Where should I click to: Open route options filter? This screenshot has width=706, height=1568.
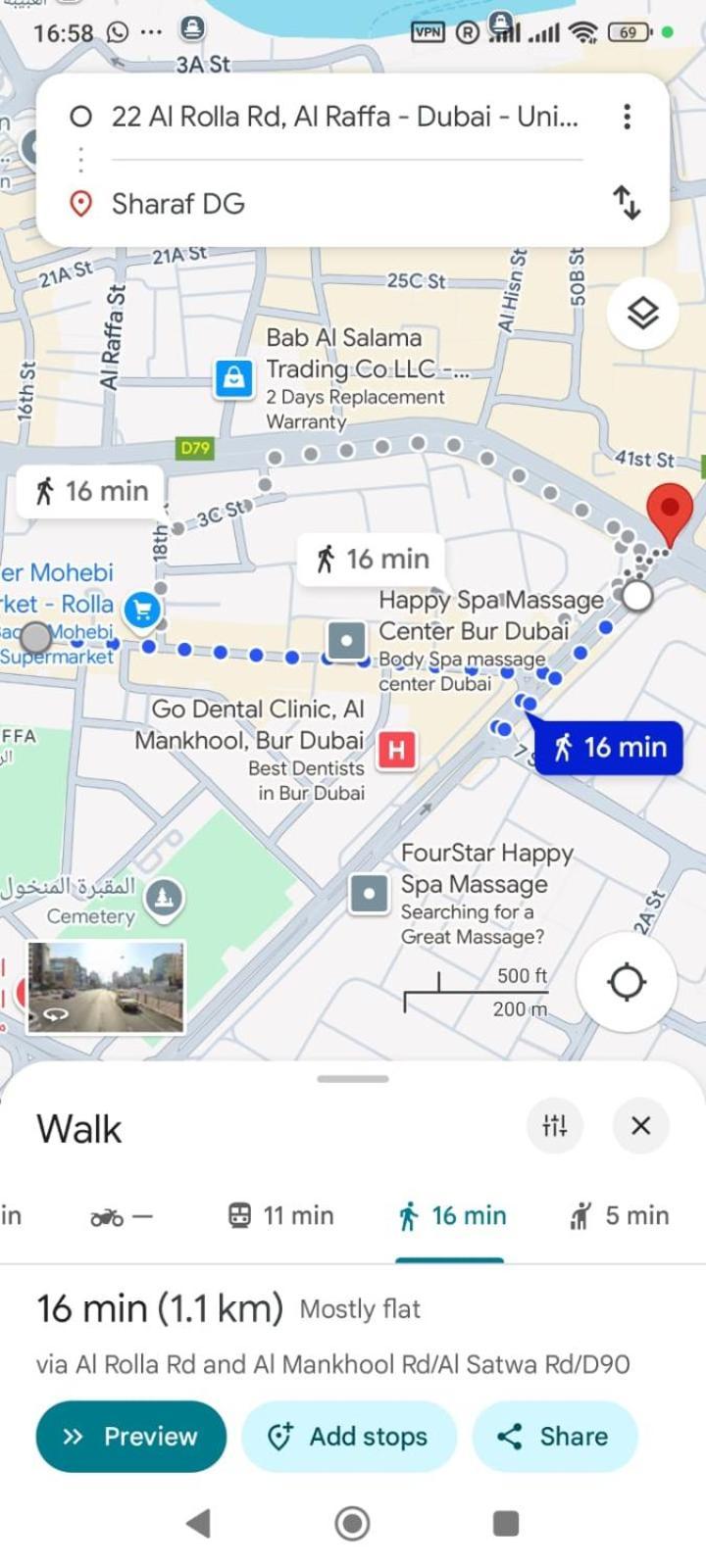click(555, 1125)
